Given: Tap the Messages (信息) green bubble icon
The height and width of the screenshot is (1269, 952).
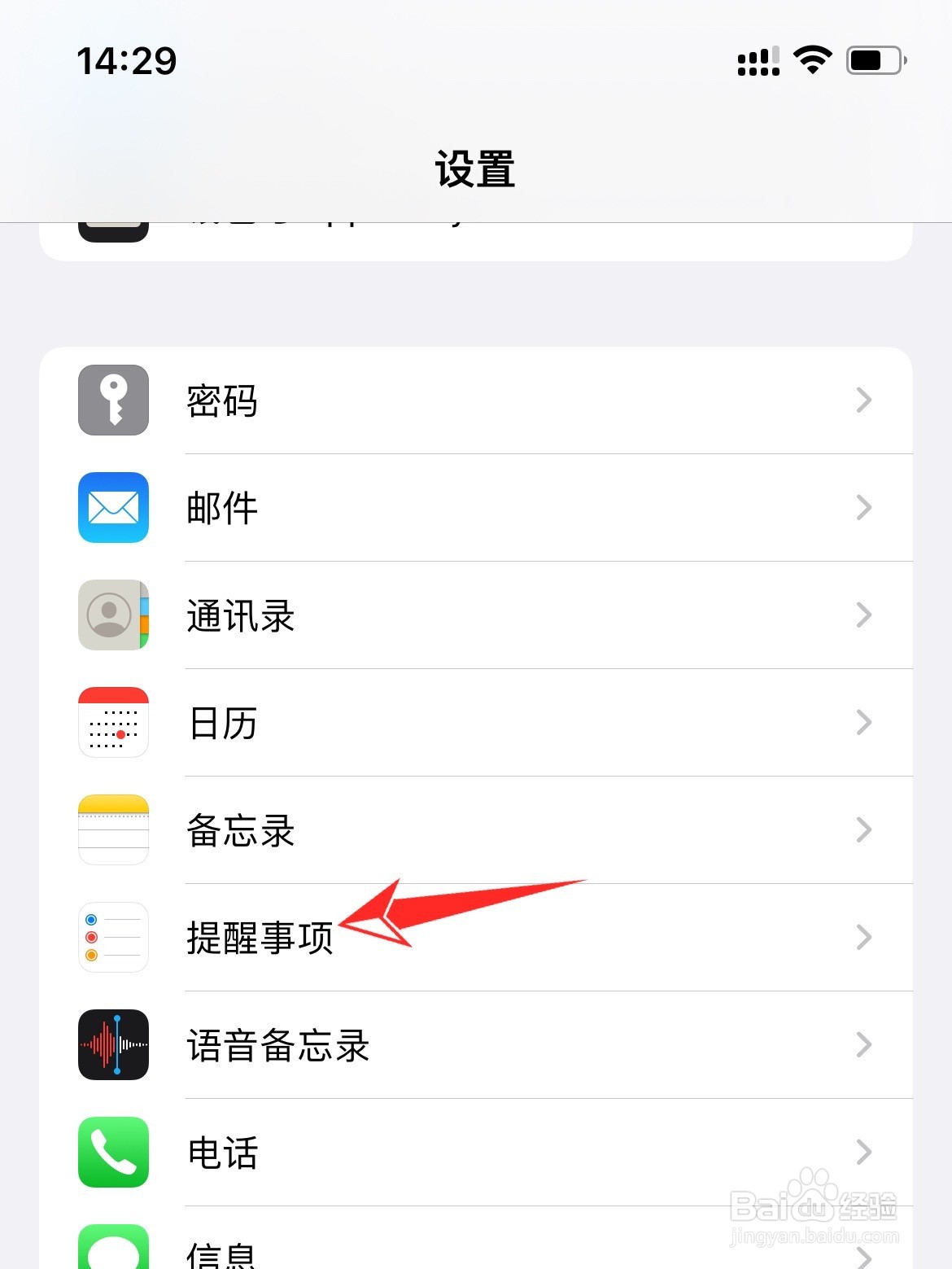Looking at the screenshot, I should (x=113, y=1247).
